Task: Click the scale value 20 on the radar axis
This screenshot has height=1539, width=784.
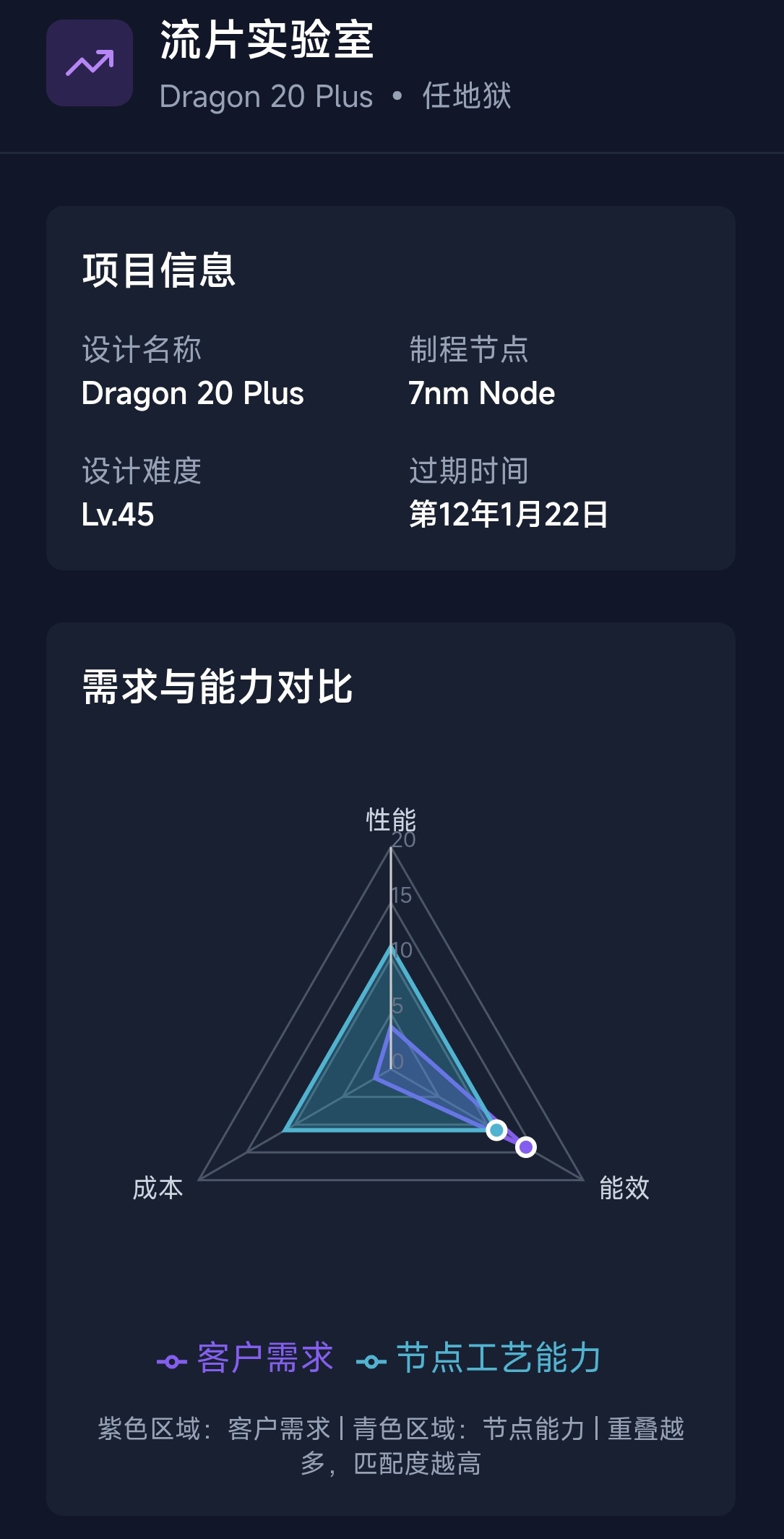Action: tap(402, 841)
